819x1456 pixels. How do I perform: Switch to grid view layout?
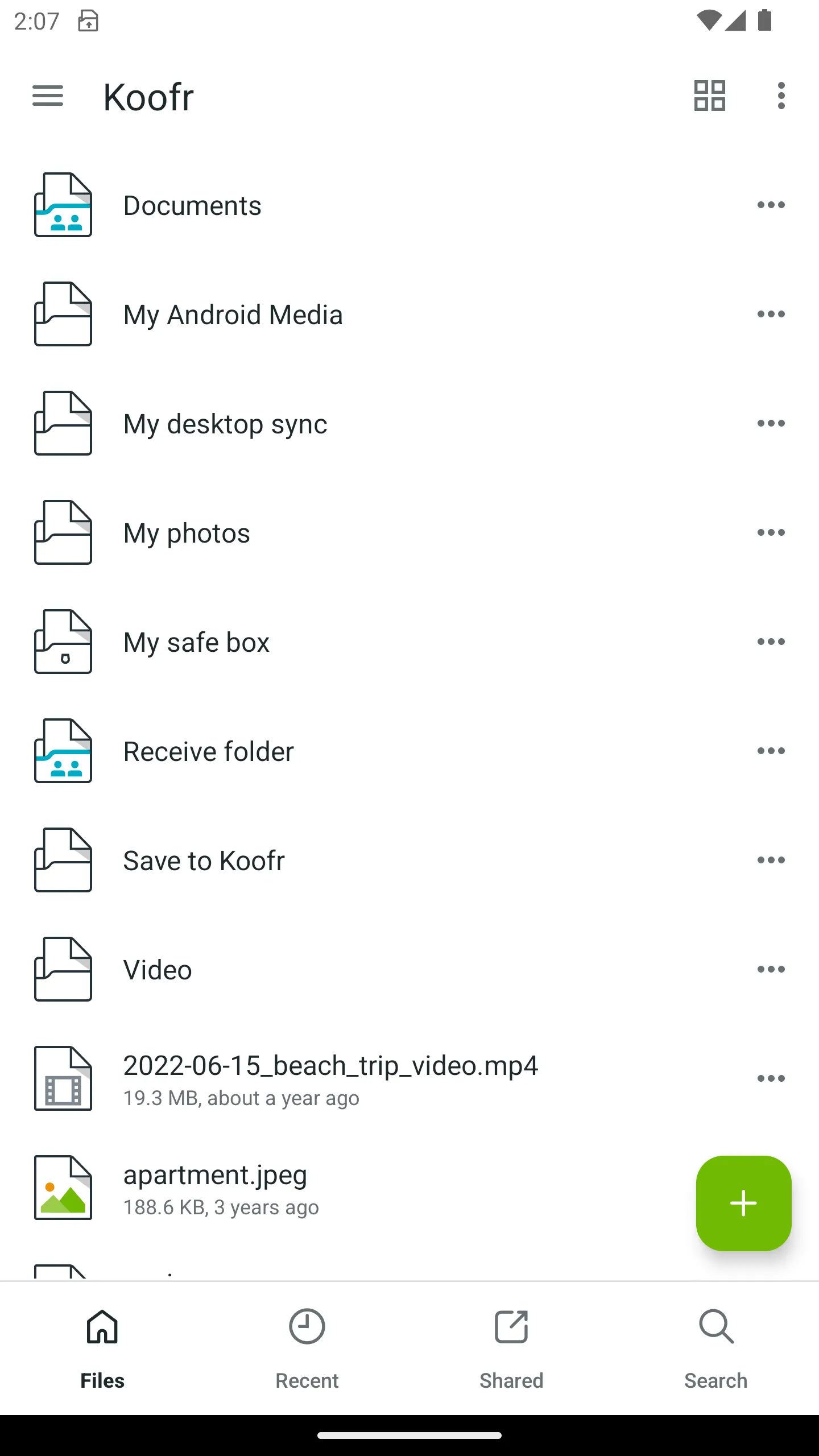[x=709, y=96]
